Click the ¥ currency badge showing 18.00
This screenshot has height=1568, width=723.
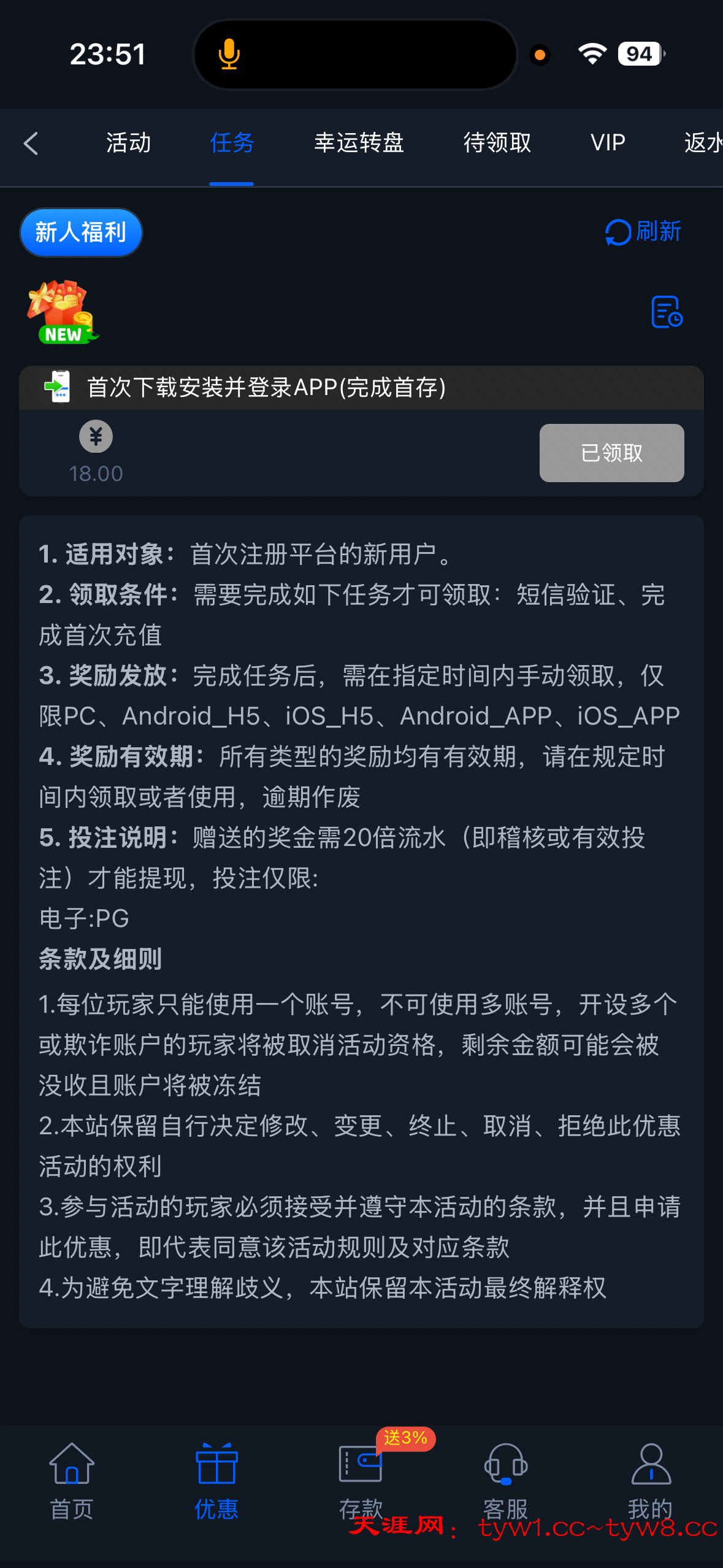point(95,437)
